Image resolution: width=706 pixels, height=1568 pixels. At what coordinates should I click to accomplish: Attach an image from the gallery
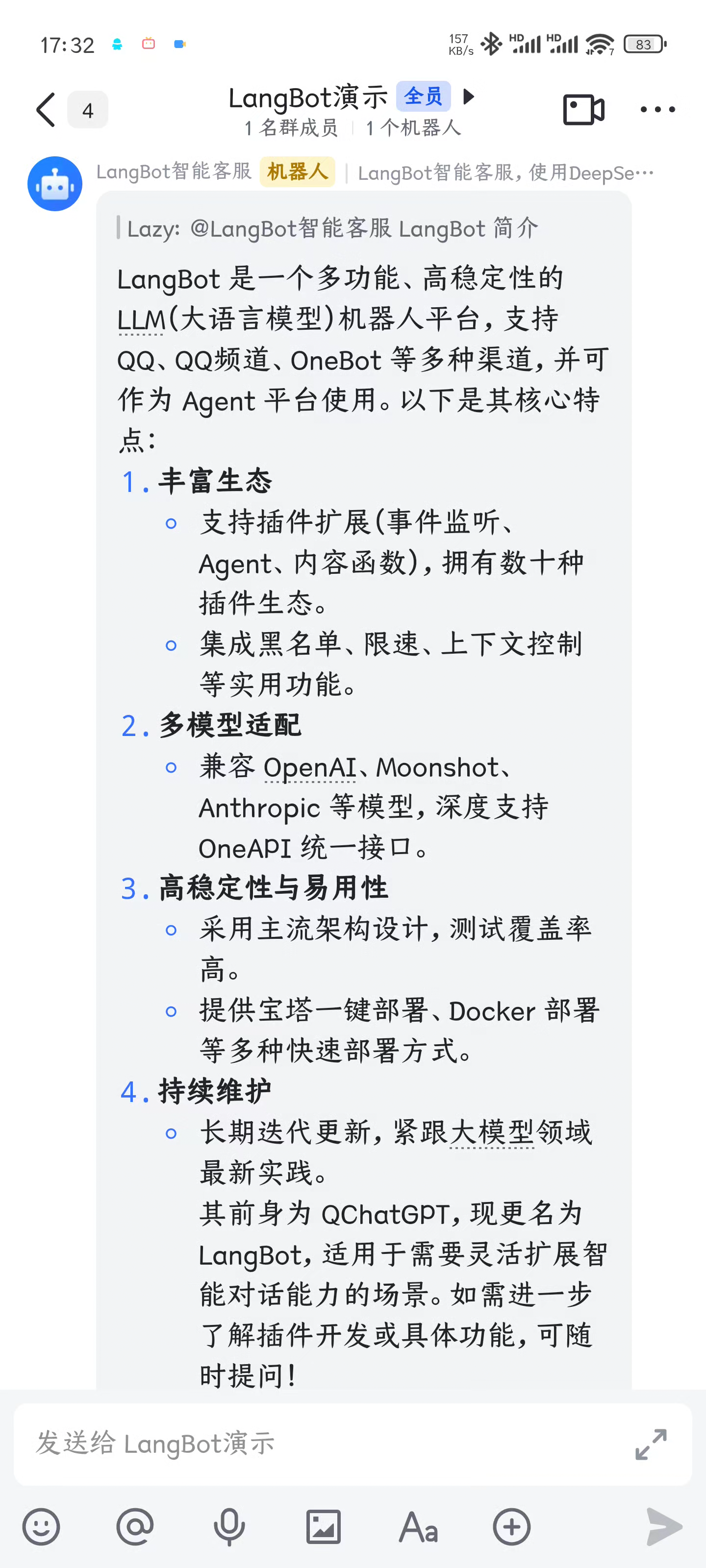pos(324,1527)
